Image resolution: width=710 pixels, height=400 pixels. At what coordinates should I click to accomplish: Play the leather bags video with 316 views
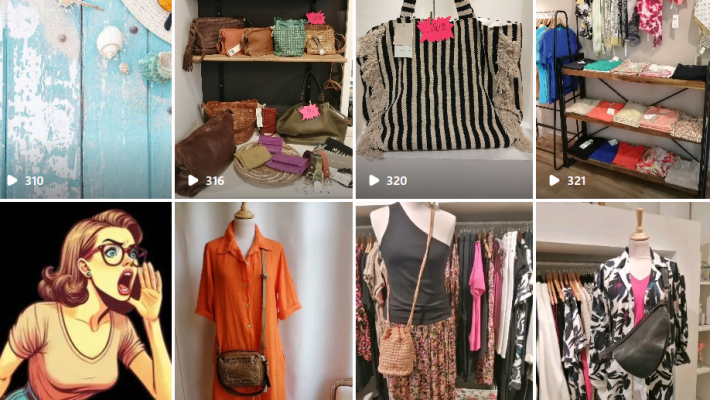pyautogui.click(x=263, y=98)
